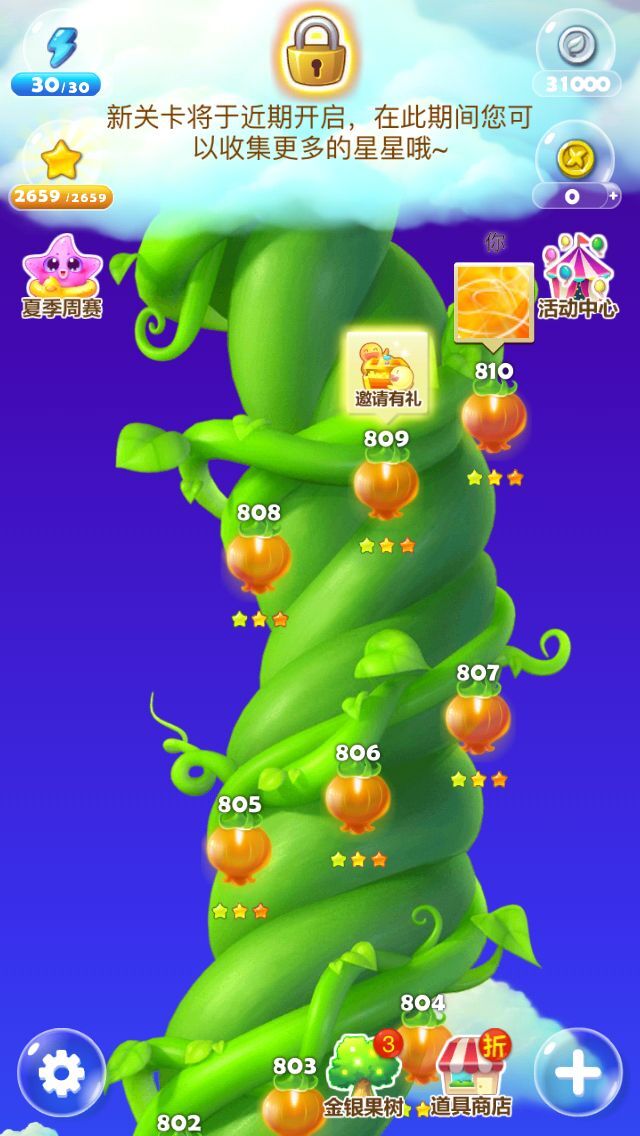Tap the plus bubble button
The image size is (640, 1136).
click(x=578, y=1072)
